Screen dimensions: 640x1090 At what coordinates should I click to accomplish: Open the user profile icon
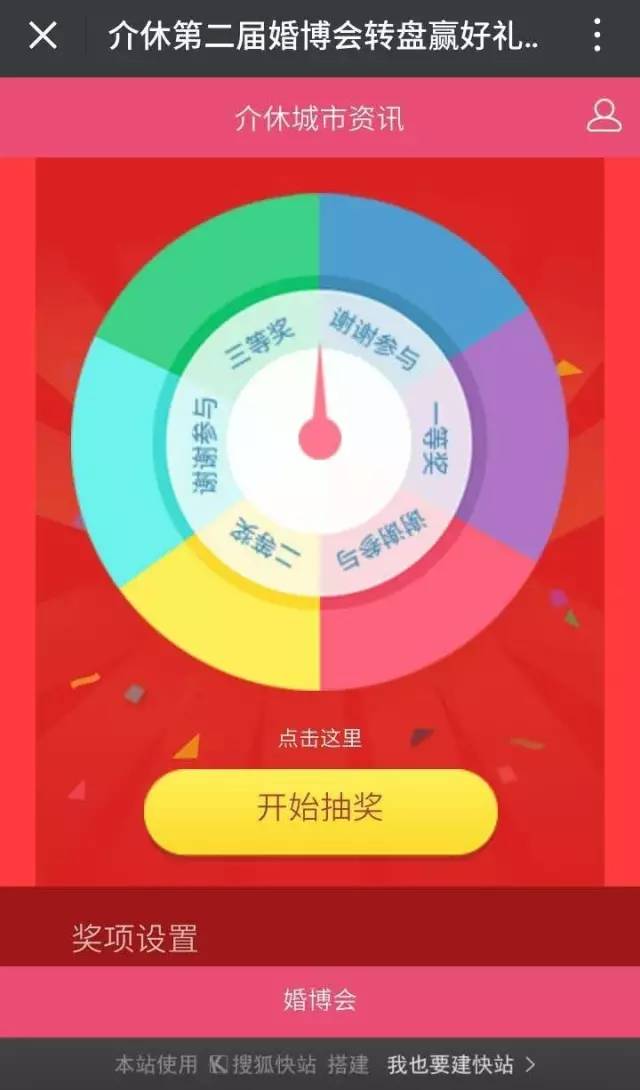coord(604,116)
